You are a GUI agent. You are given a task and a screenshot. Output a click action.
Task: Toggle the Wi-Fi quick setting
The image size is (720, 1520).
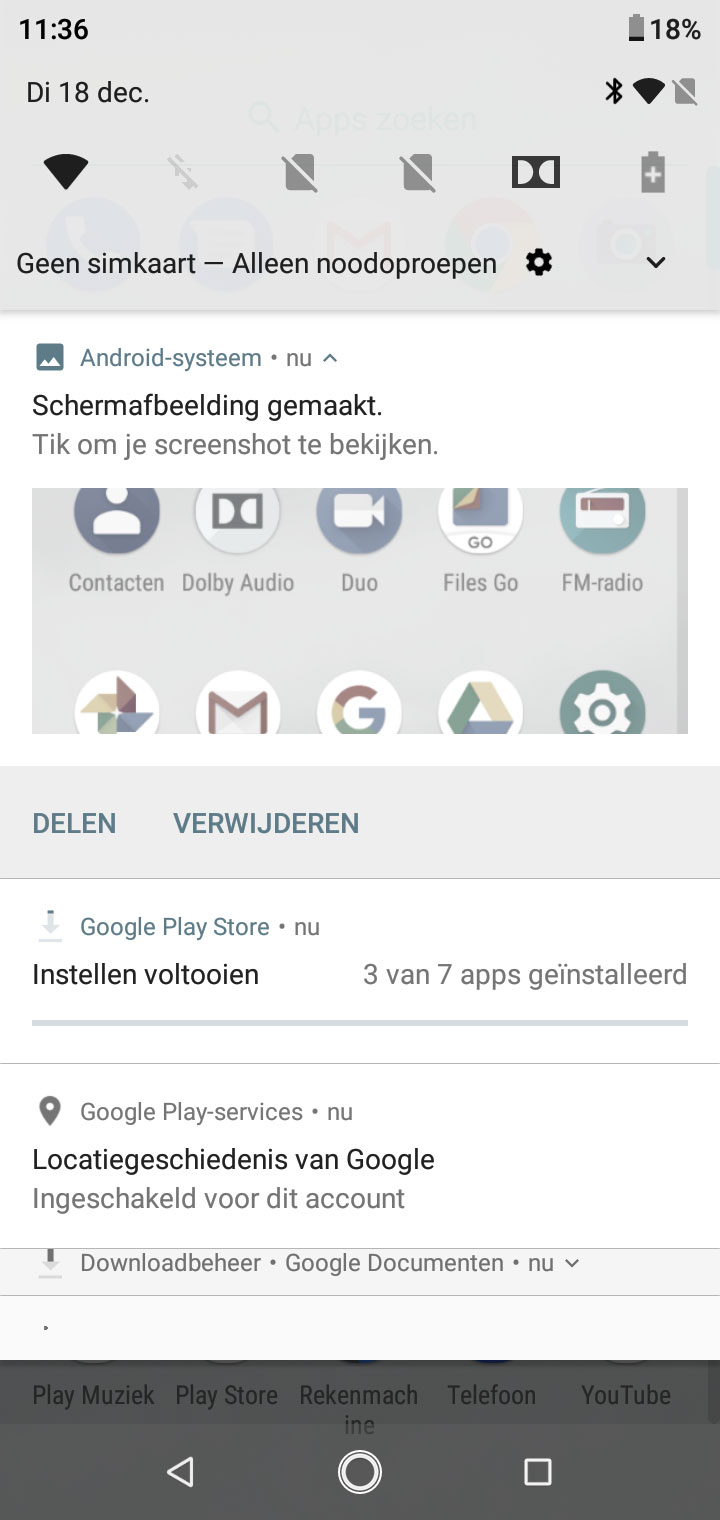(66, 174)
